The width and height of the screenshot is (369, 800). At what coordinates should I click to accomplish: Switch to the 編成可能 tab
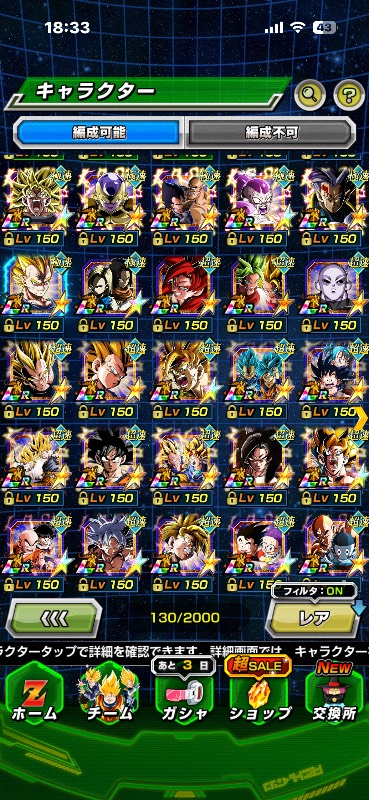point(99,133)
